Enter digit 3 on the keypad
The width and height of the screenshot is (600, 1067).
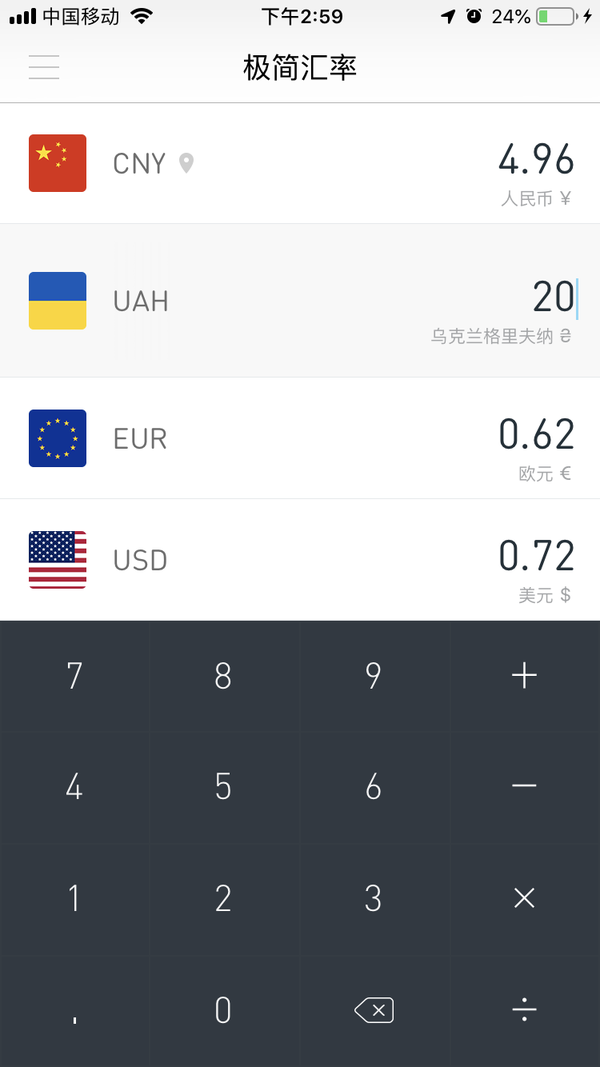click(374, 899)
